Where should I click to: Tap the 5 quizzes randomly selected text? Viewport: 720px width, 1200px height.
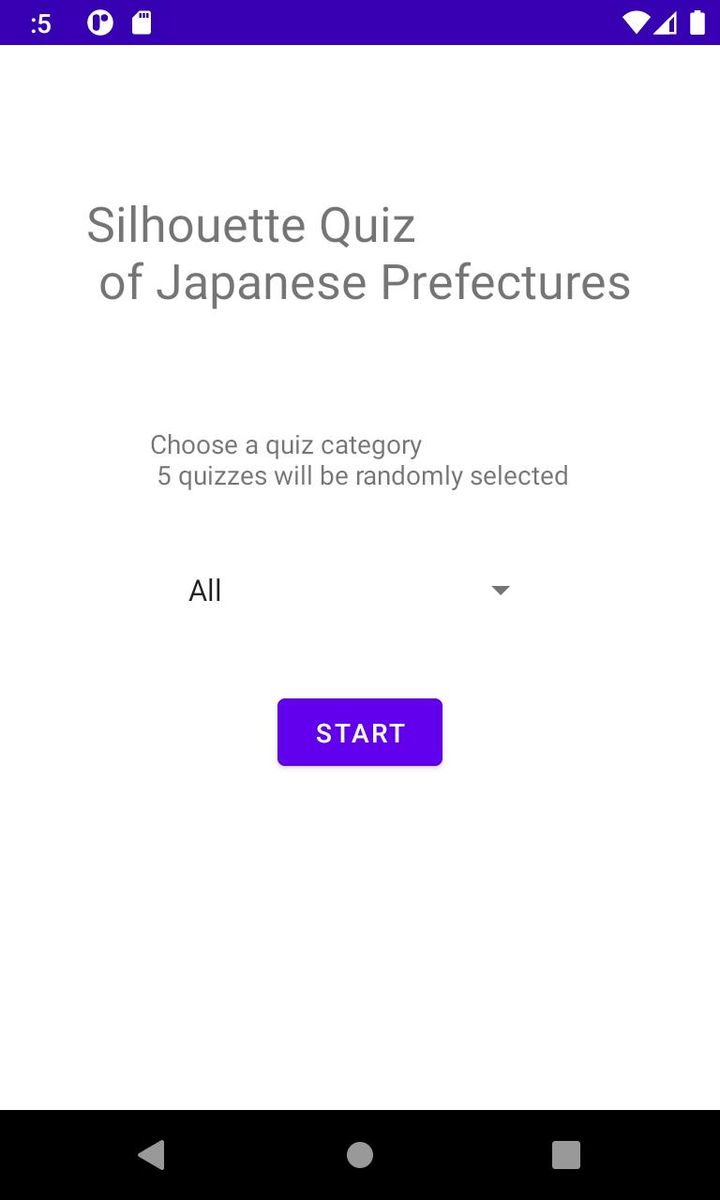(361, 476)
